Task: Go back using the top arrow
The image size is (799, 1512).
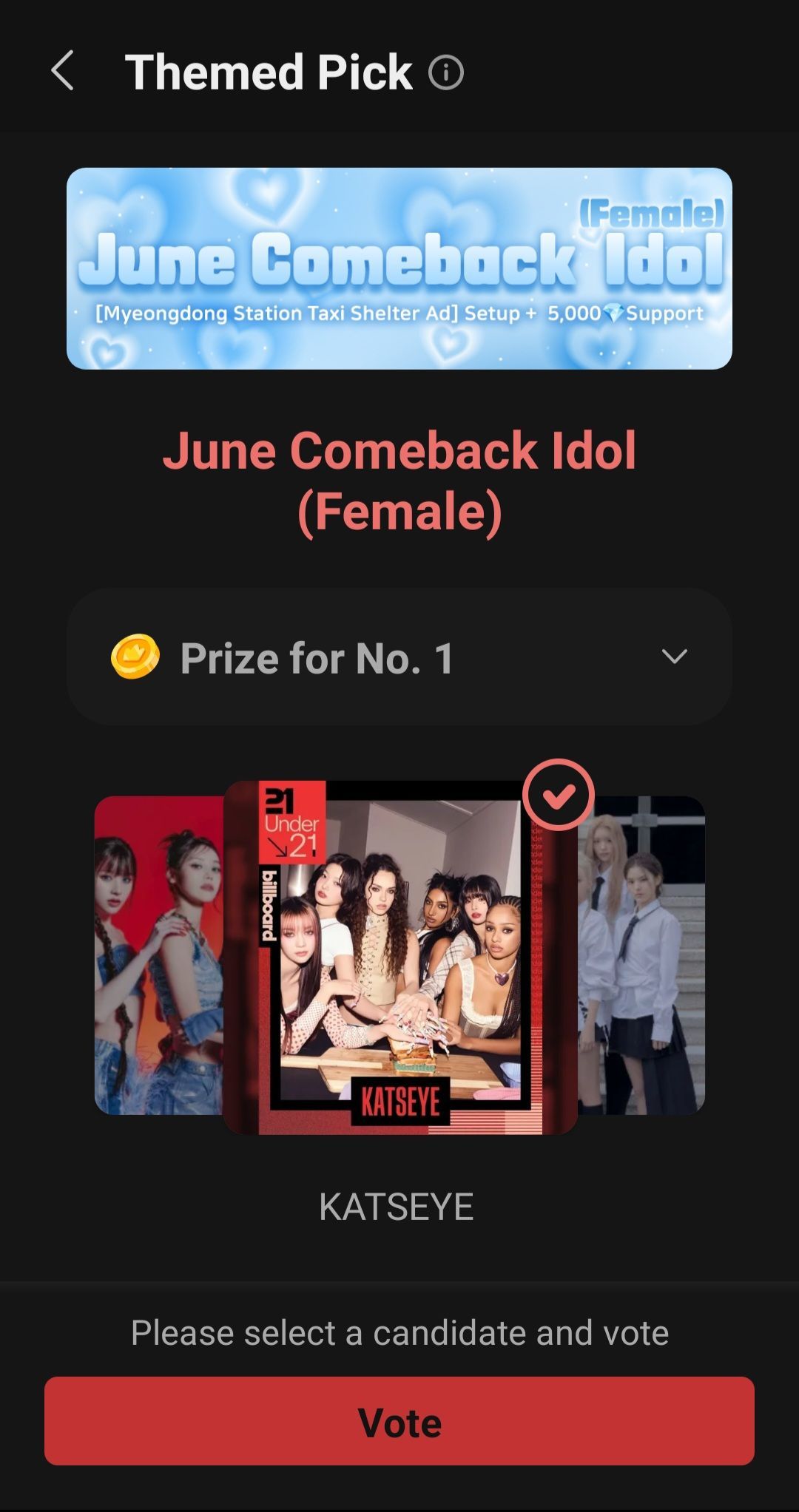Action: [62, 71]
